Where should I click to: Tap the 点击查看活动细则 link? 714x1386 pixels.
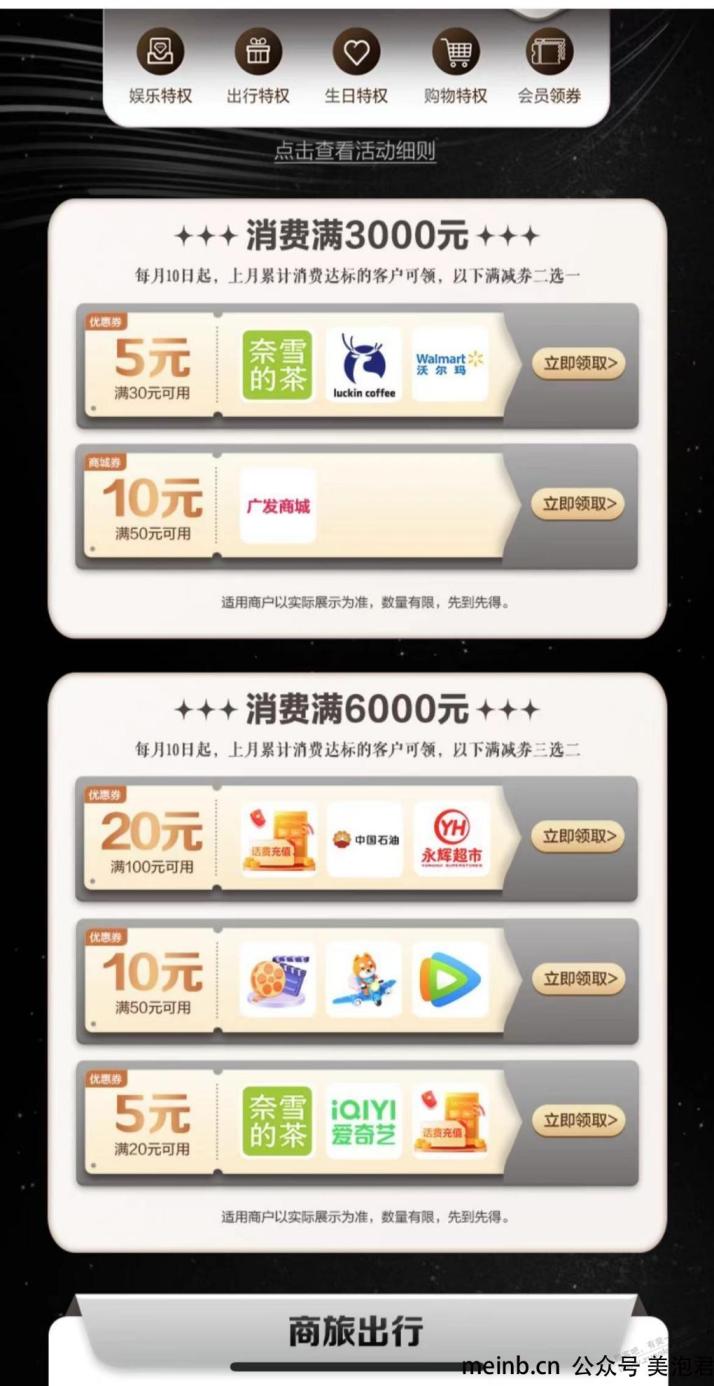(355, 151)
